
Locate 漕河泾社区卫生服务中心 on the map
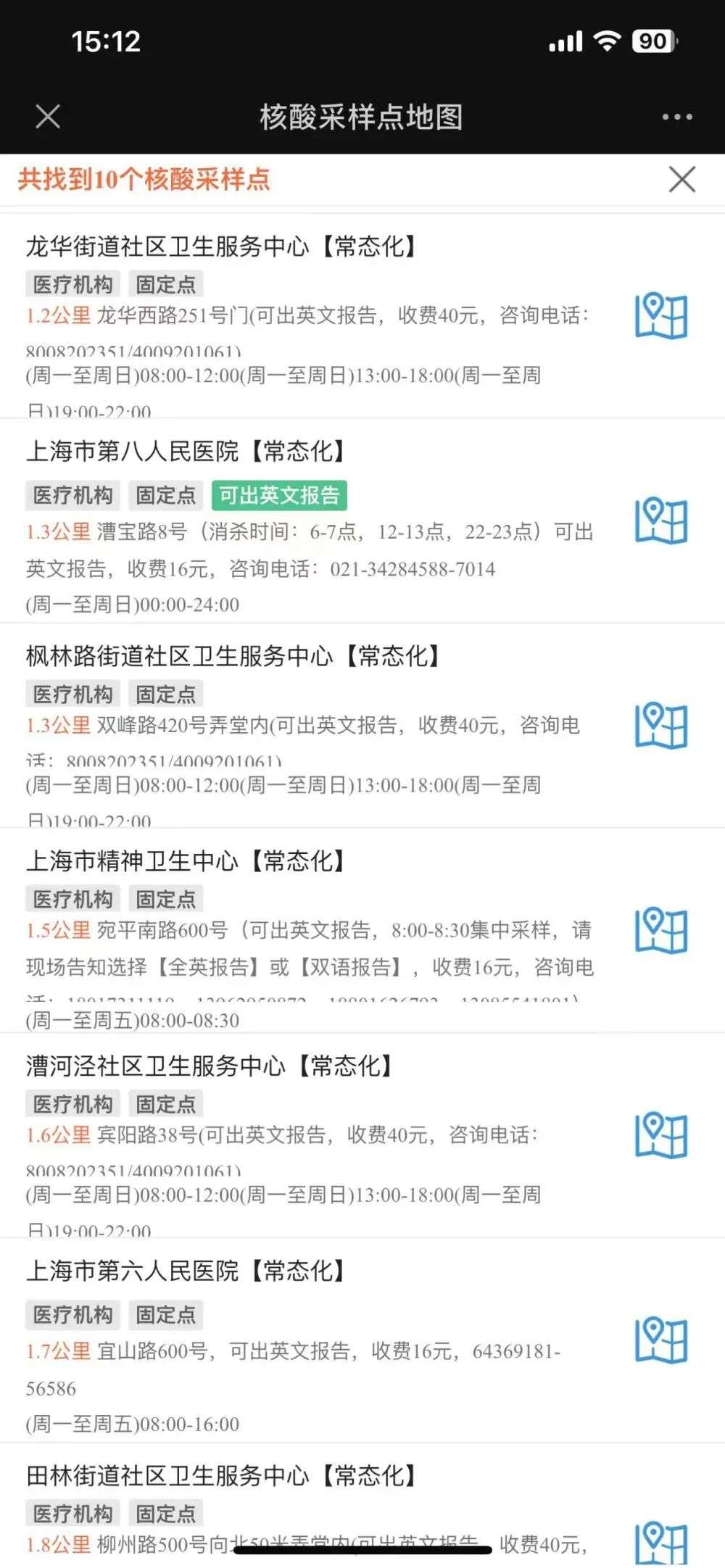pyautogui.click(x=660, y=1135)
